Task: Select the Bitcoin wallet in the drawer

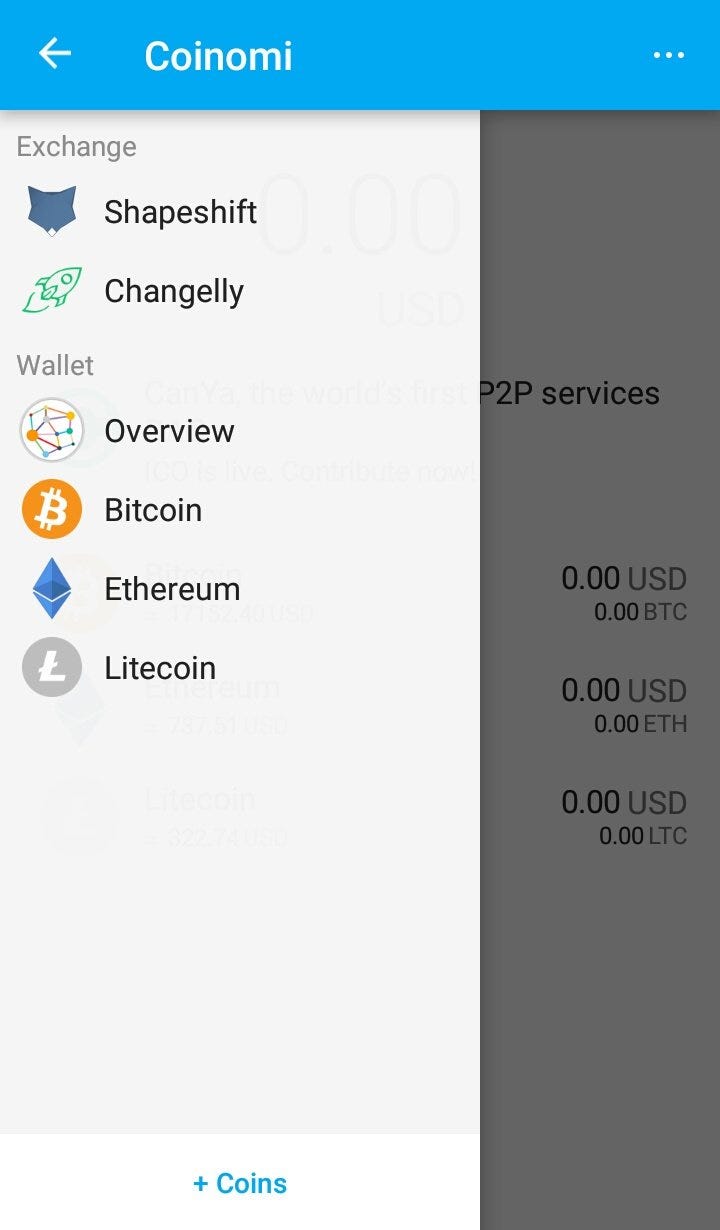Action: 240,510
